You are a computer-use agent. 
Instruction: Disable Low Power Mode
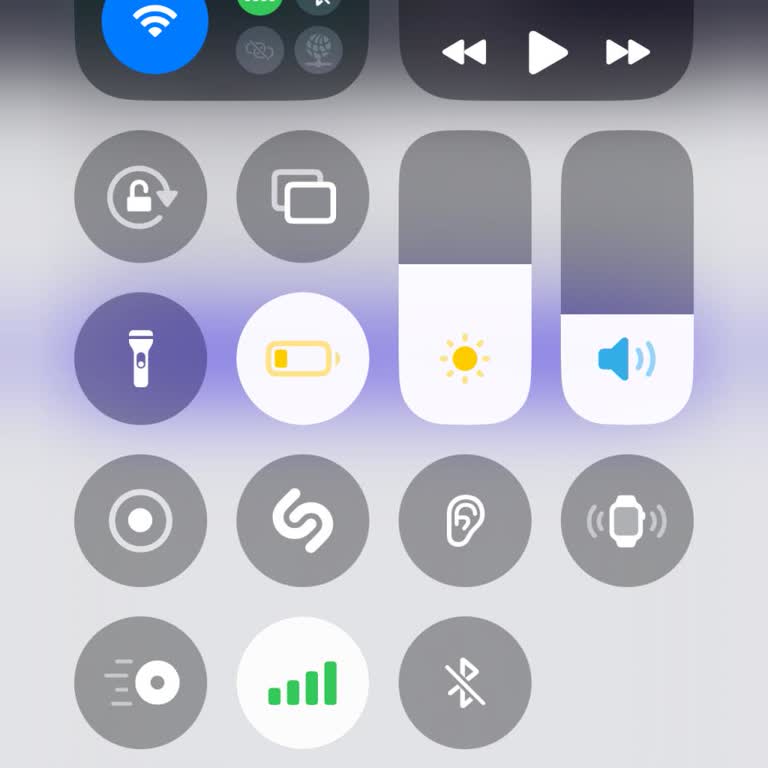pyautogui.click(x=303, y=358)
